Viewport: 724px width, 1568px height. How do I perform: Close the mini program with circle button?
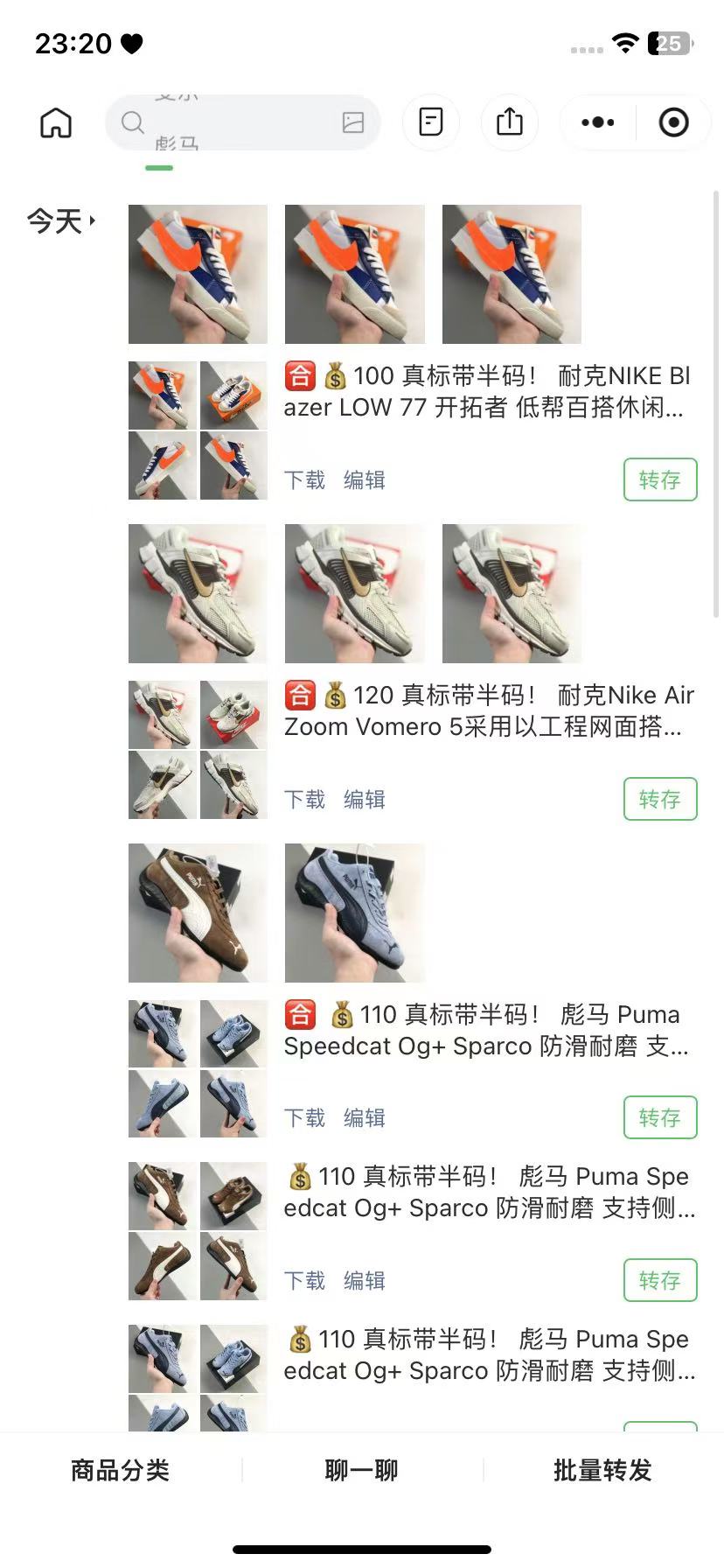tap(673, 122)
